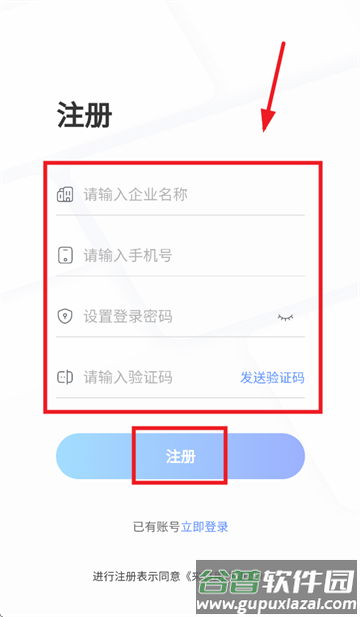Tap the 注册 register button
The width and height of the screenshot is (360, 617).
180,456
